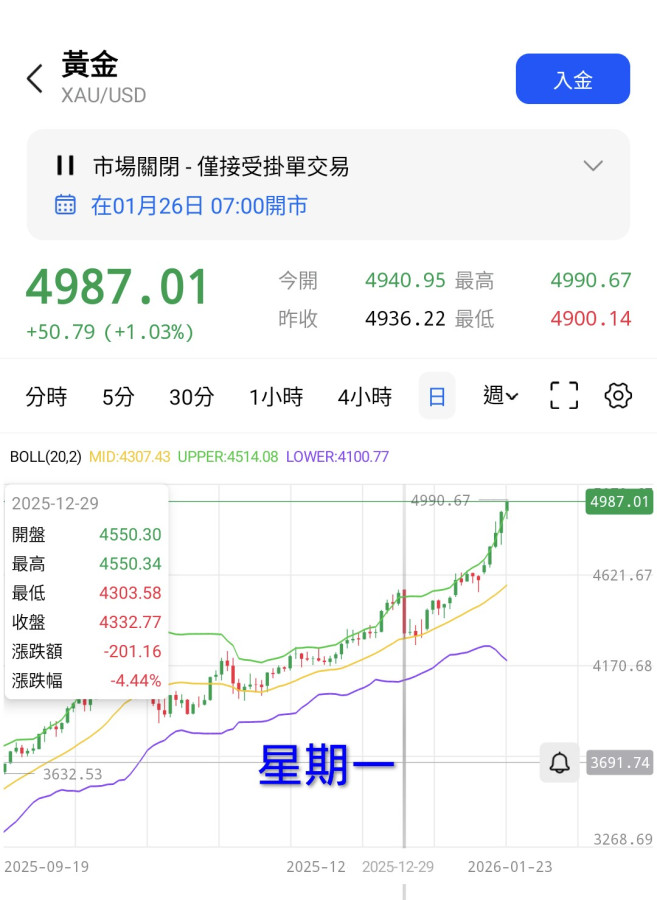Select the 日 daily chart
657x900 pixels.
pos(437,396)
